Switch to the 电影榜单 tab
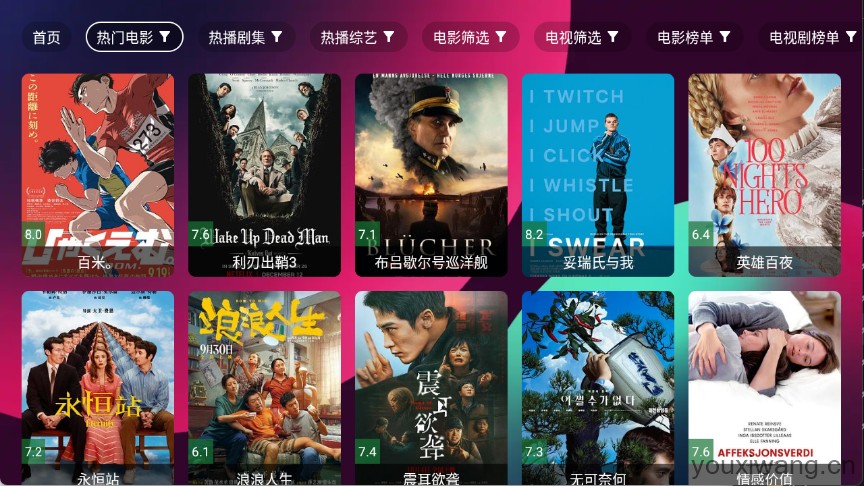This screenshot has width=864, height=486. click(x=694, y=37)
